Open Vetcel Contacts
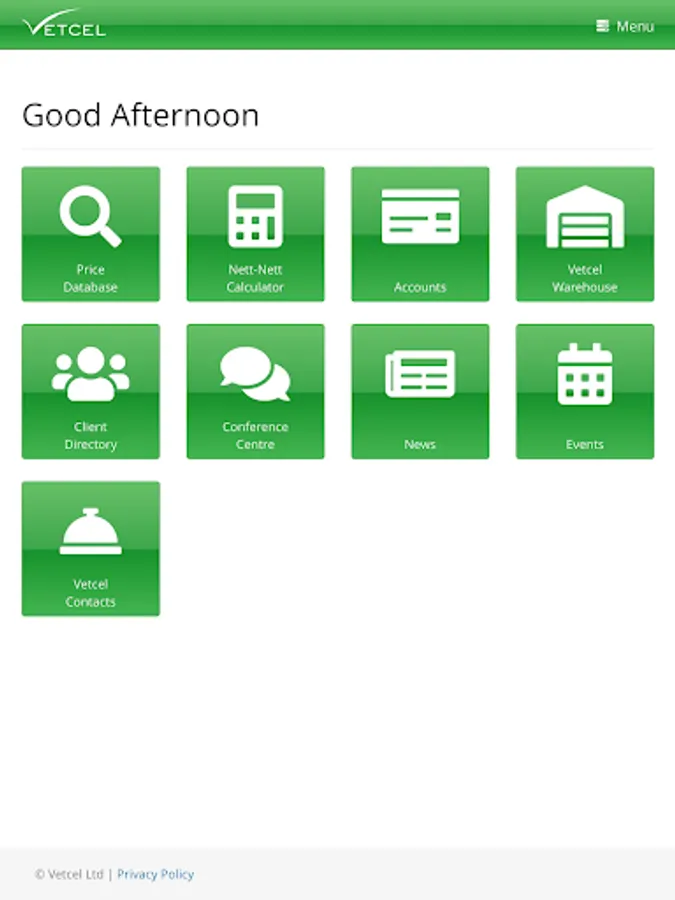 tap(91, 548)
